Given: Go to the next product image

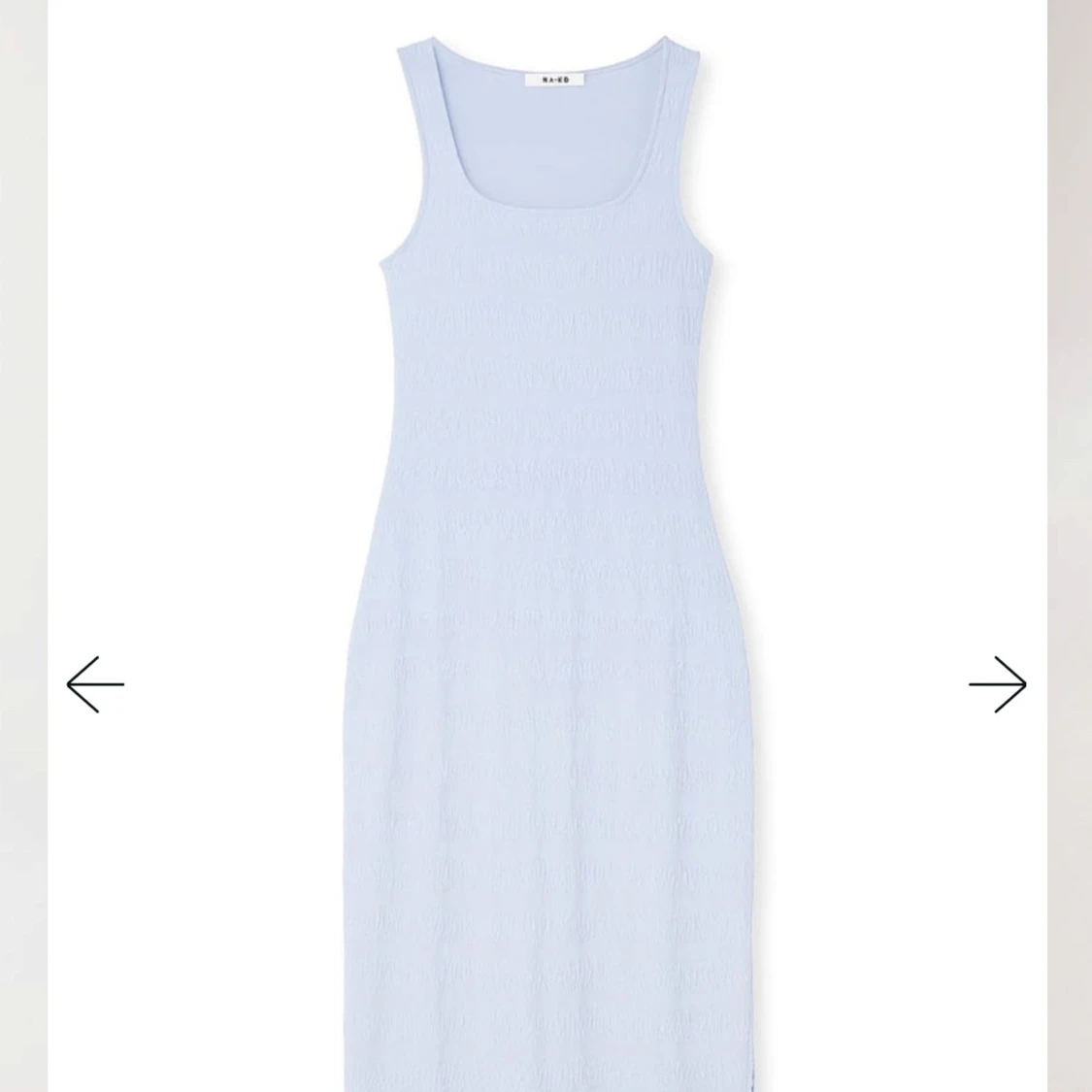Looking at the screenshot, I should coord(997,684).
